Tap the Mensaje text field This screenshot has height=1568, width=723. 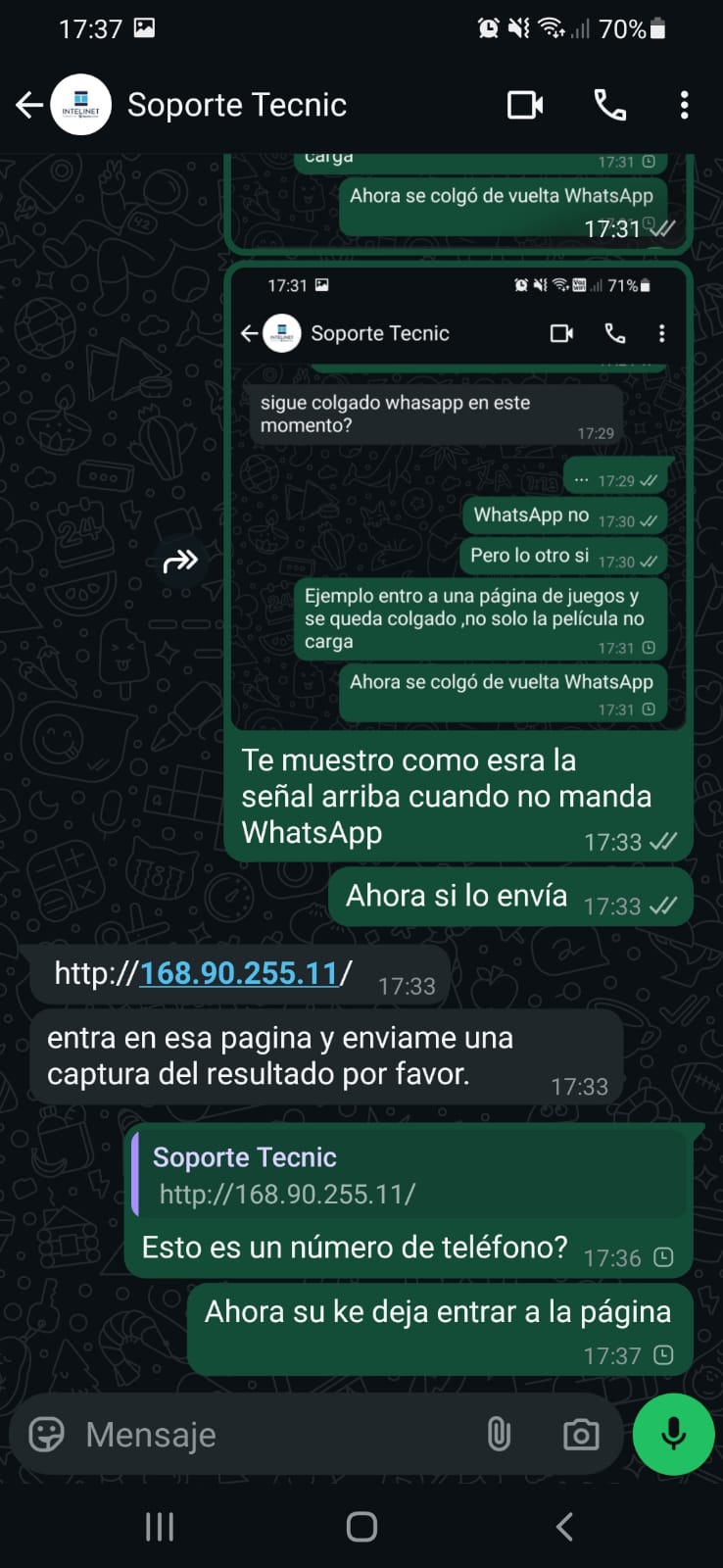click(274, 1435)
